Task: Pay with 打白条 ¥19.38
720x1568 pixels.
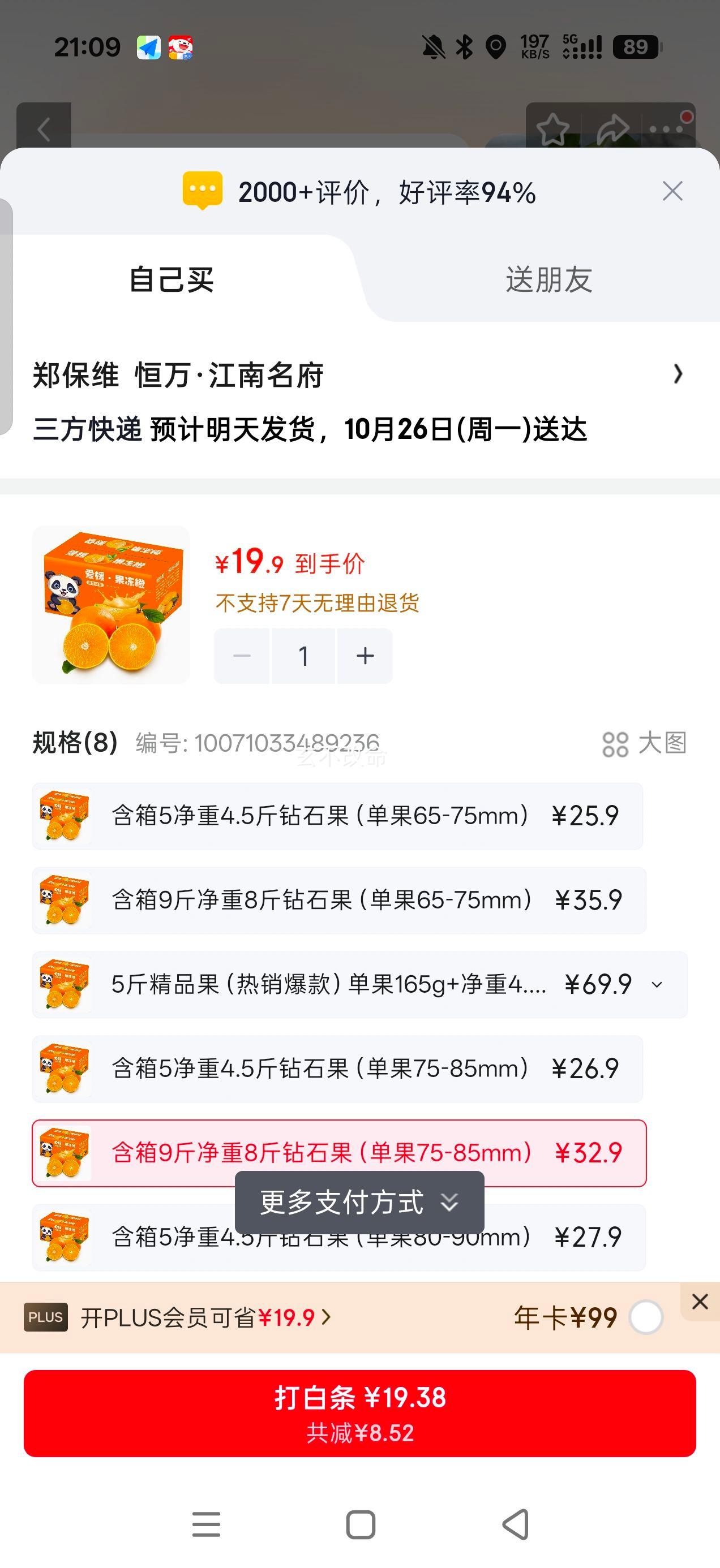Action: (x=359, y=1414)
